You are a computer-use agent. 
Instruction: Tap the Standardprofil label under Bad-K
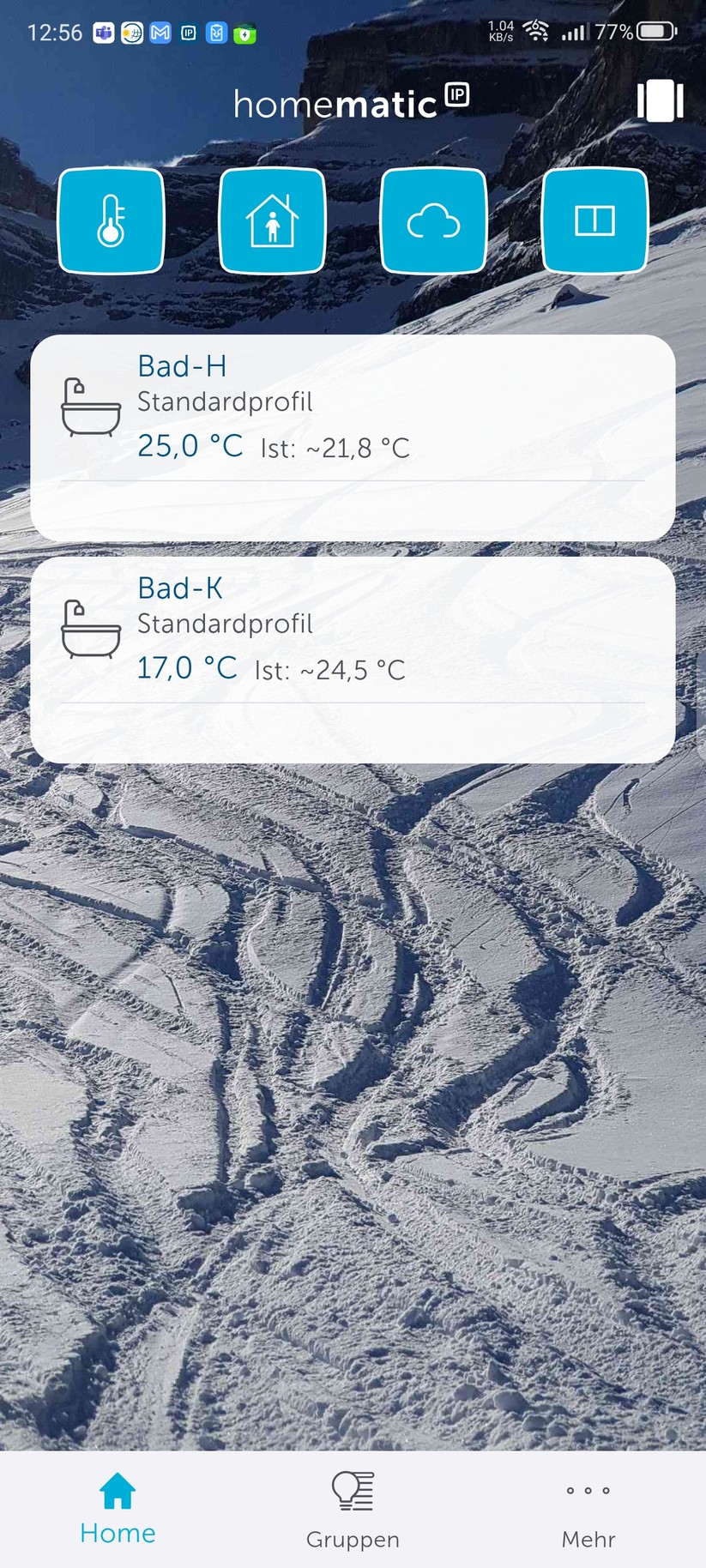tap(225, 624)
